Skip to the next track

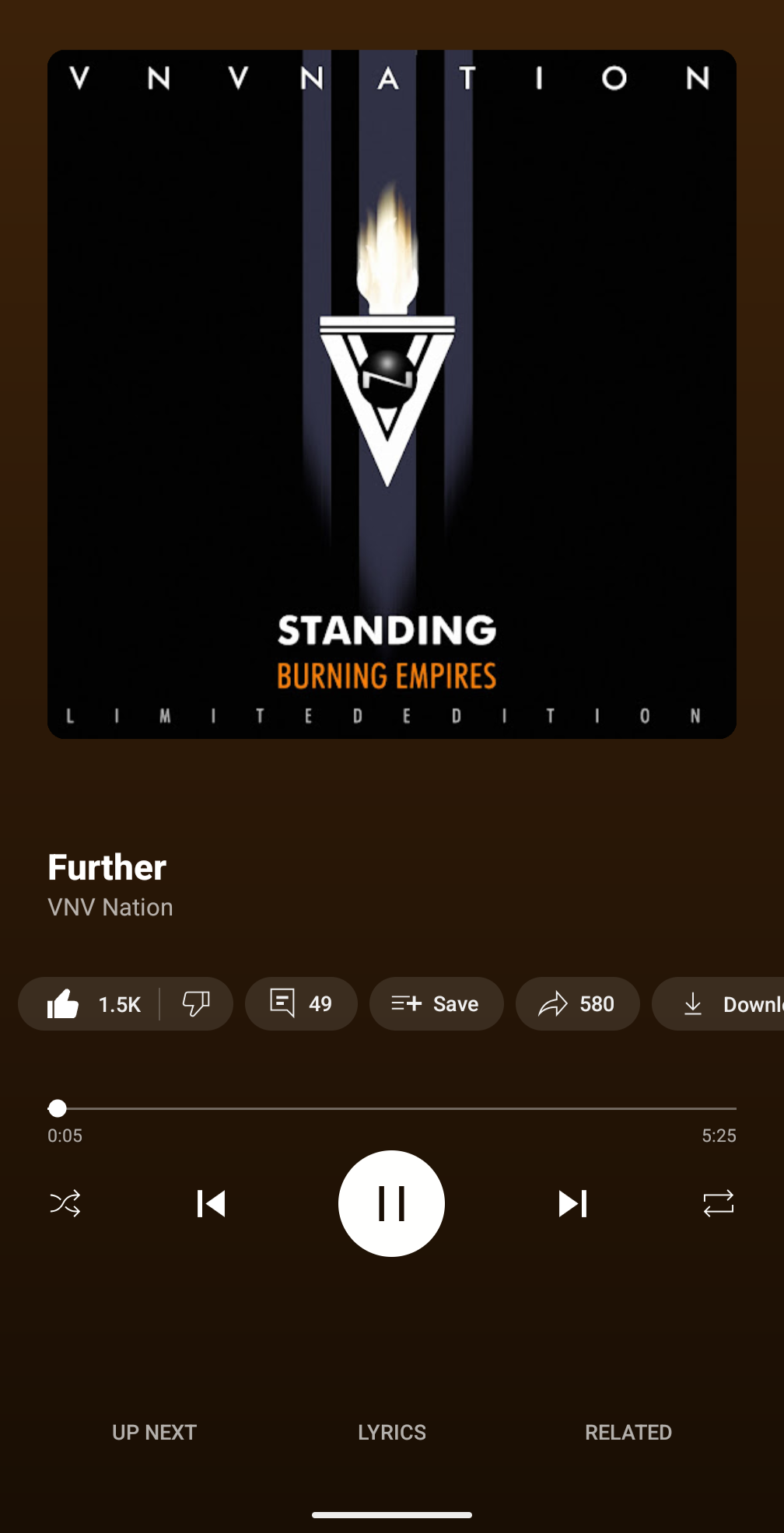pos(573,1203)
